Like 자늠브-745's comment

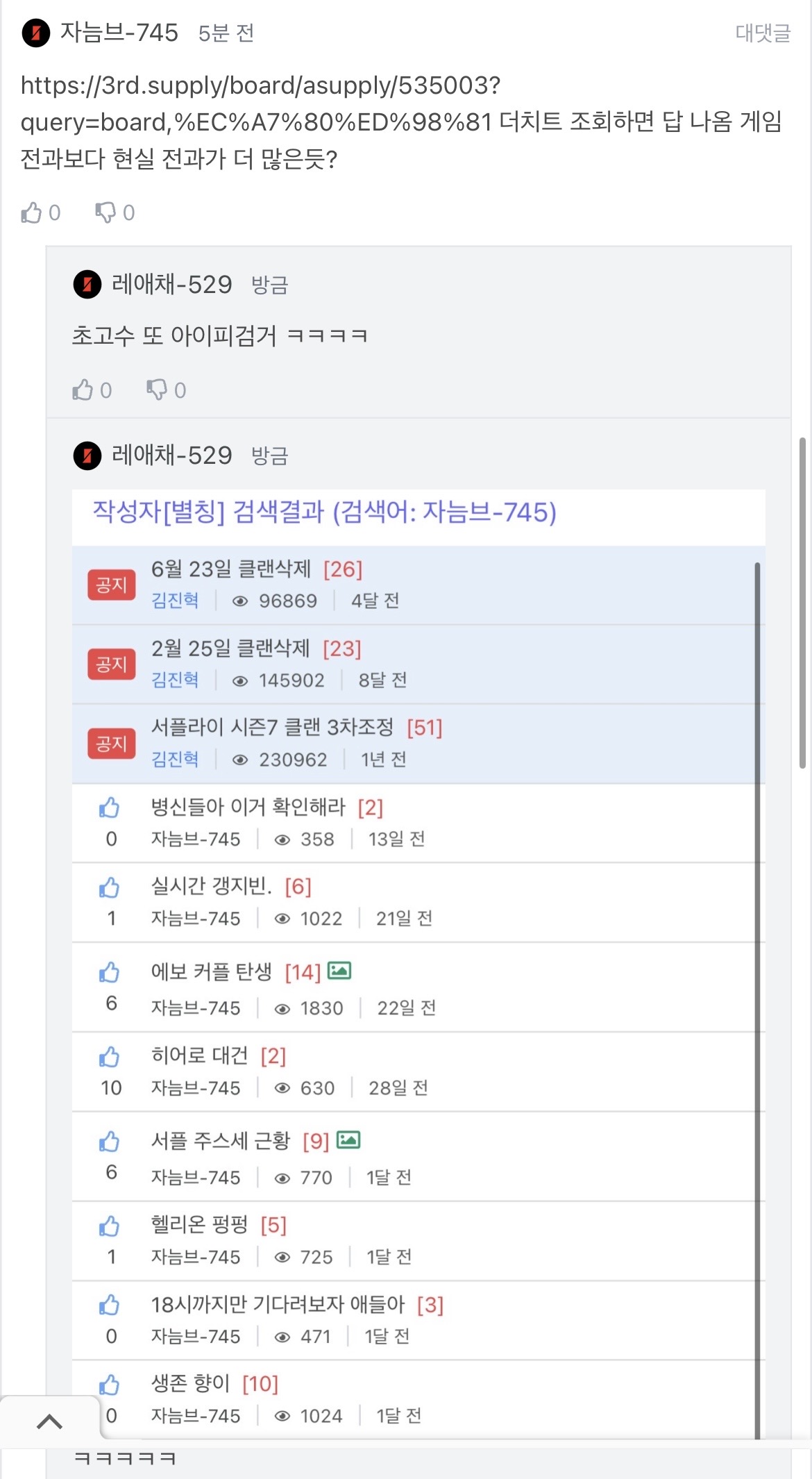coord(31,212)
